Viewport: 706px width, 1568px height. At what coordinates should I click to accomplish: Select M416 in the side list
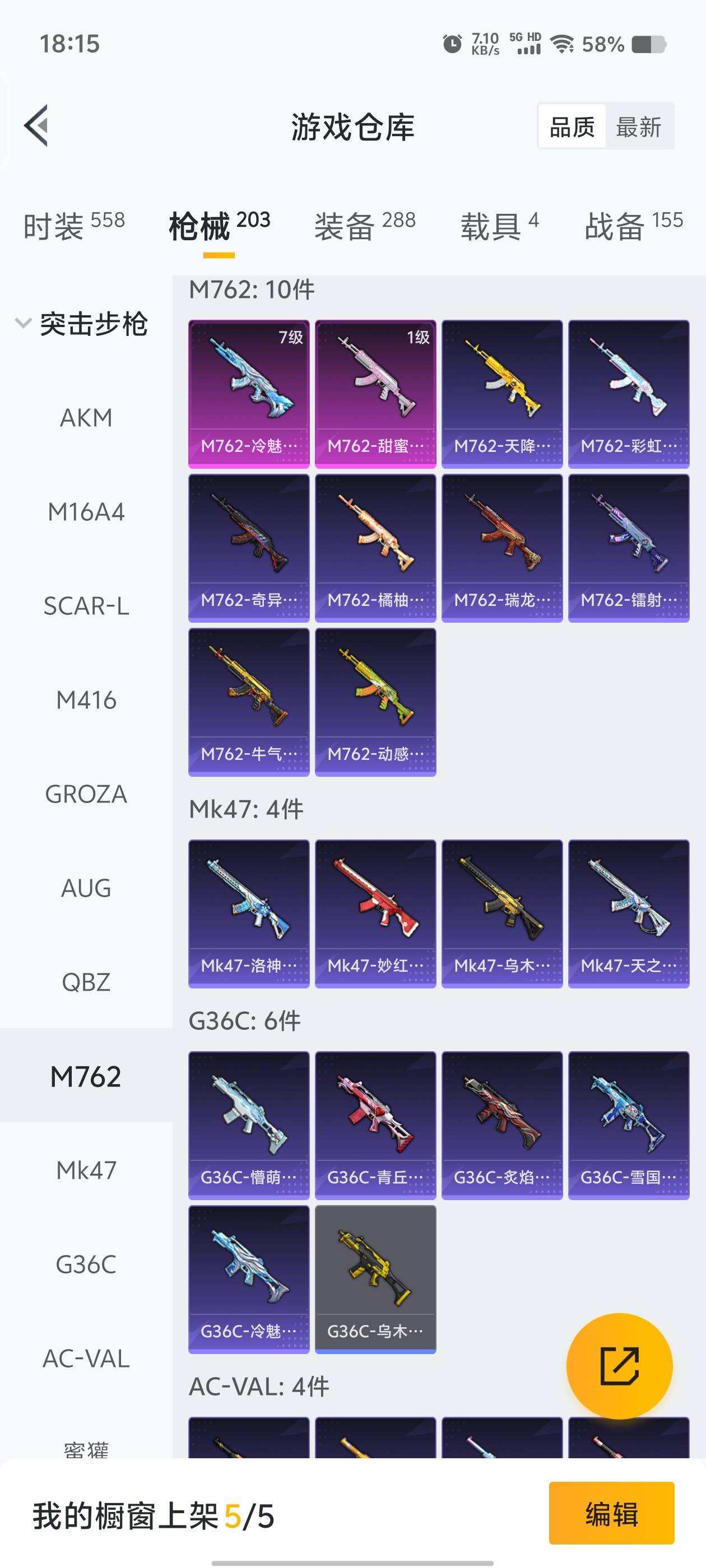pyautogui.click(x=86, y=701)
